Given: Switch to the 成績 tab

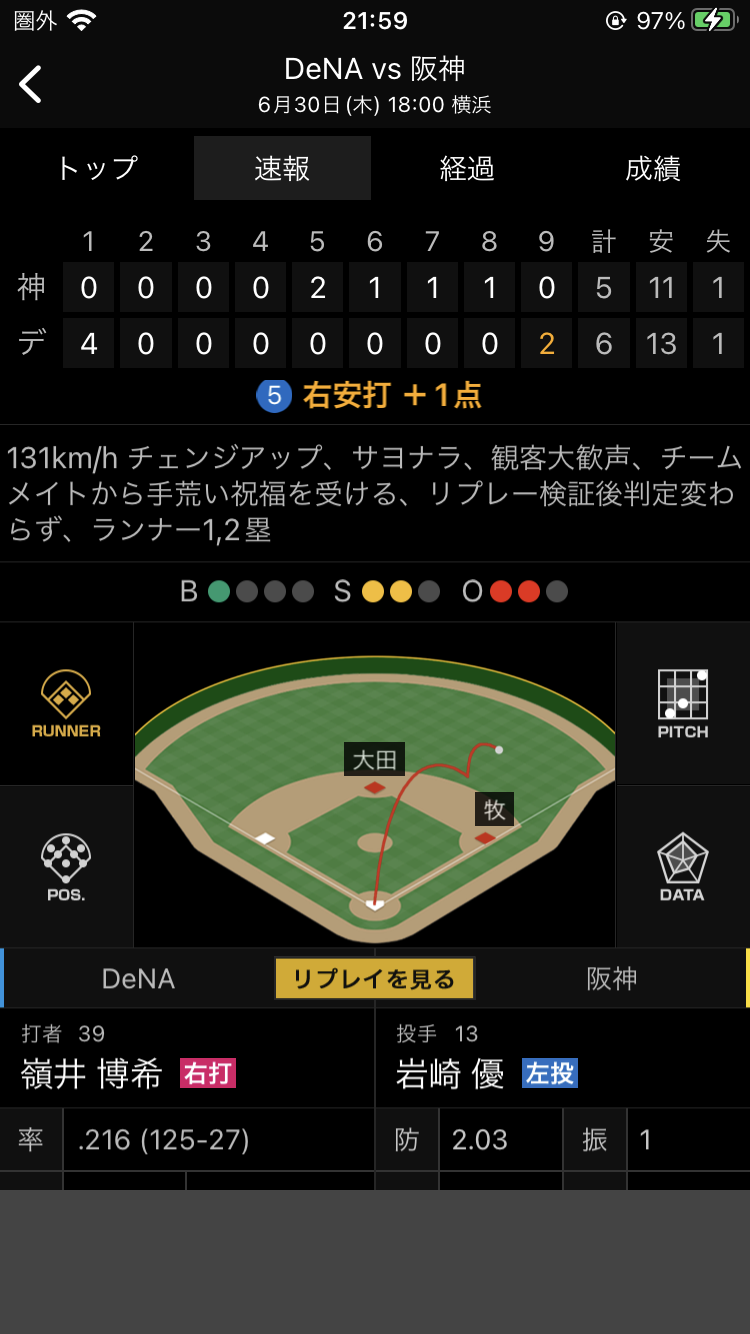Looking at the screenshot, I should [653, 168].
